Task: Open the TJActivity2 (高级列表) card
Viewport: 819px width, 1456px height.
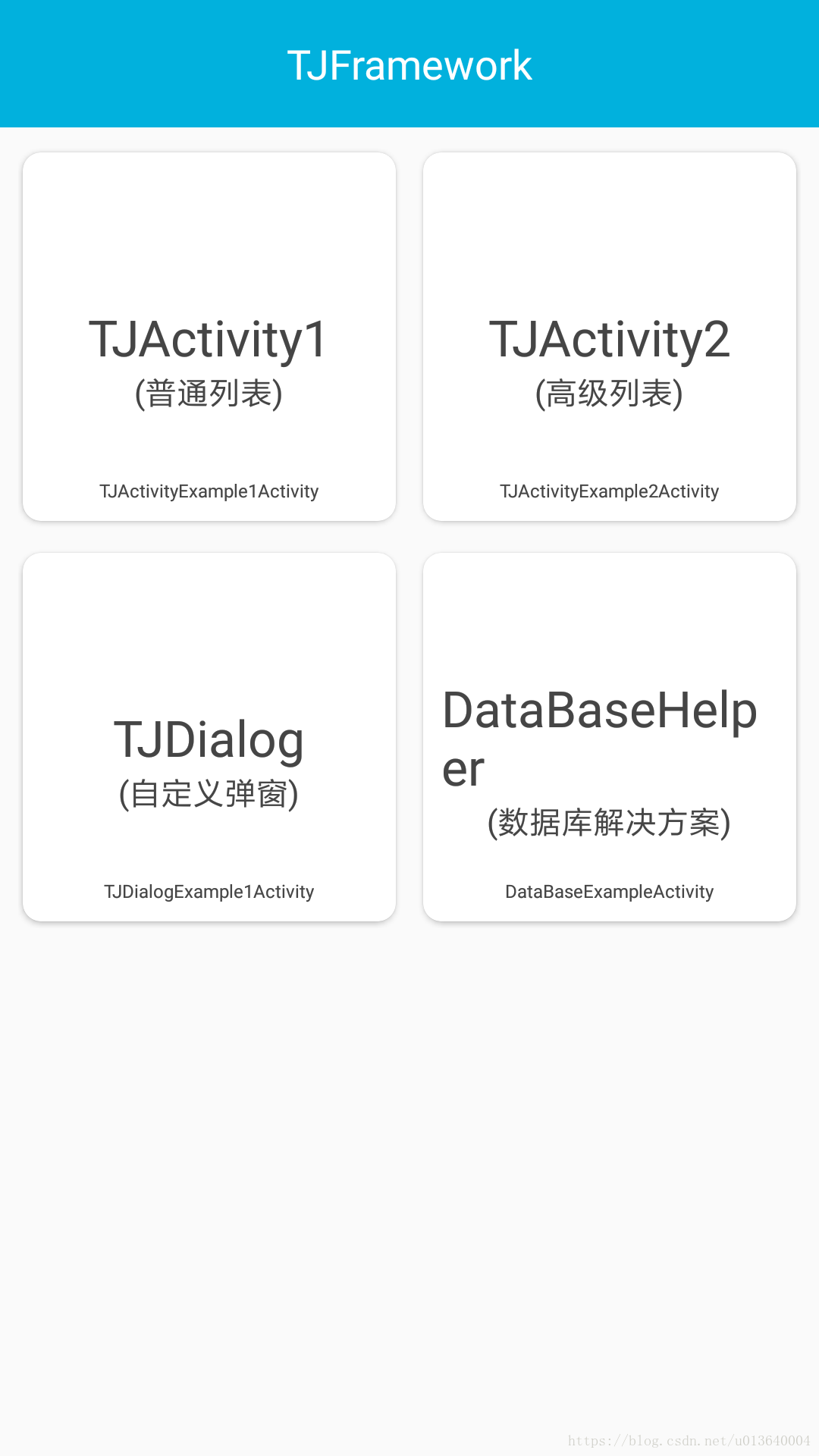Action: [x=610, y=337]
